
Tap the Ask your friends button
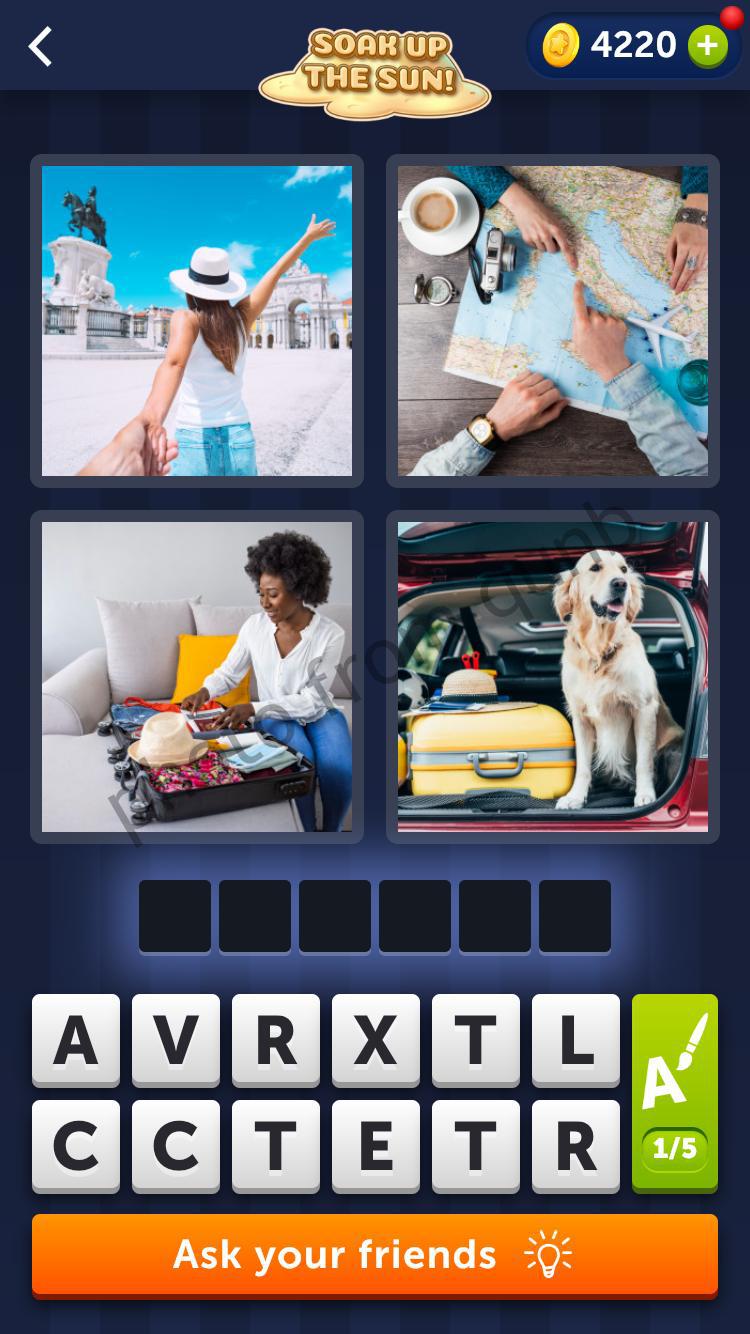(x=375, y=1254)
